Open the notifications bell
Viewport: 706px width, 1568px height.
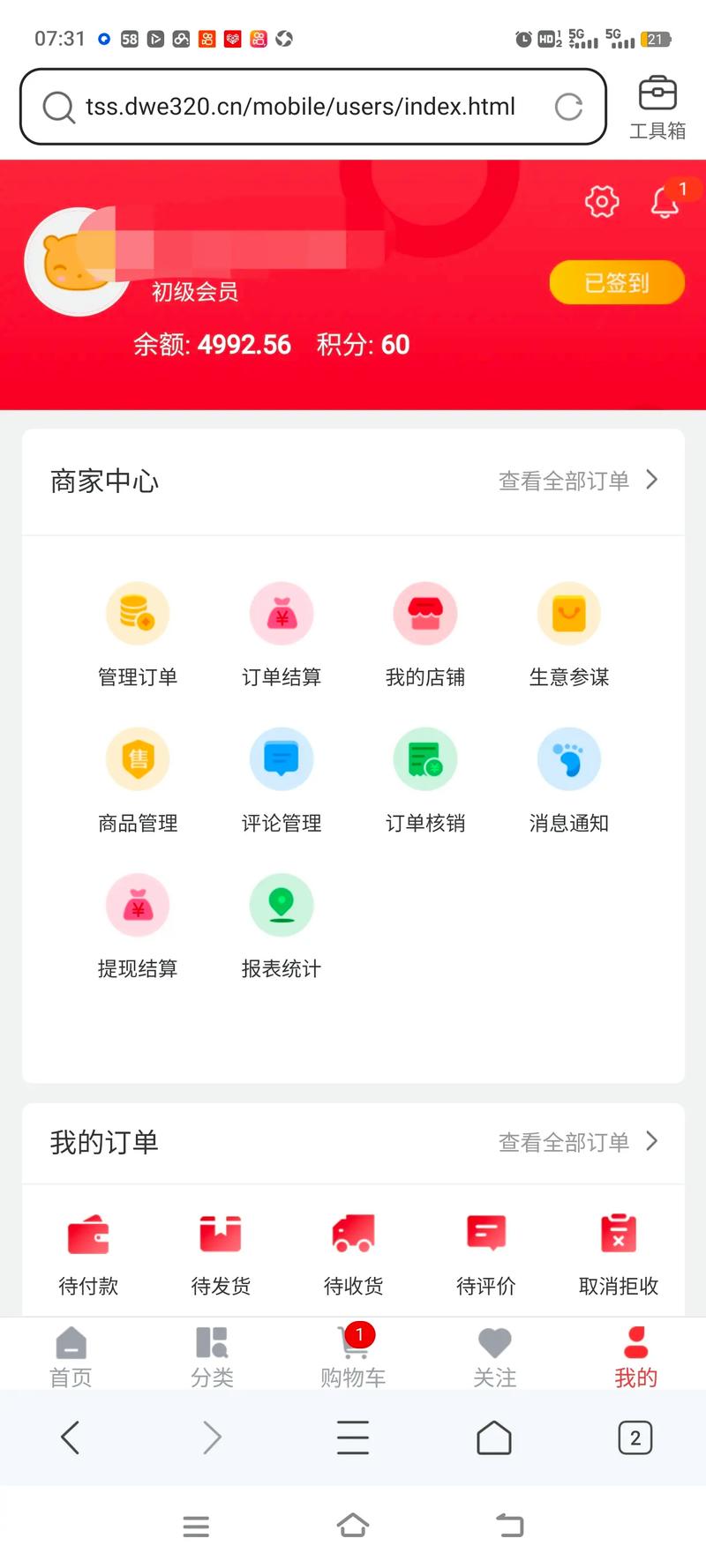[665, 203]
